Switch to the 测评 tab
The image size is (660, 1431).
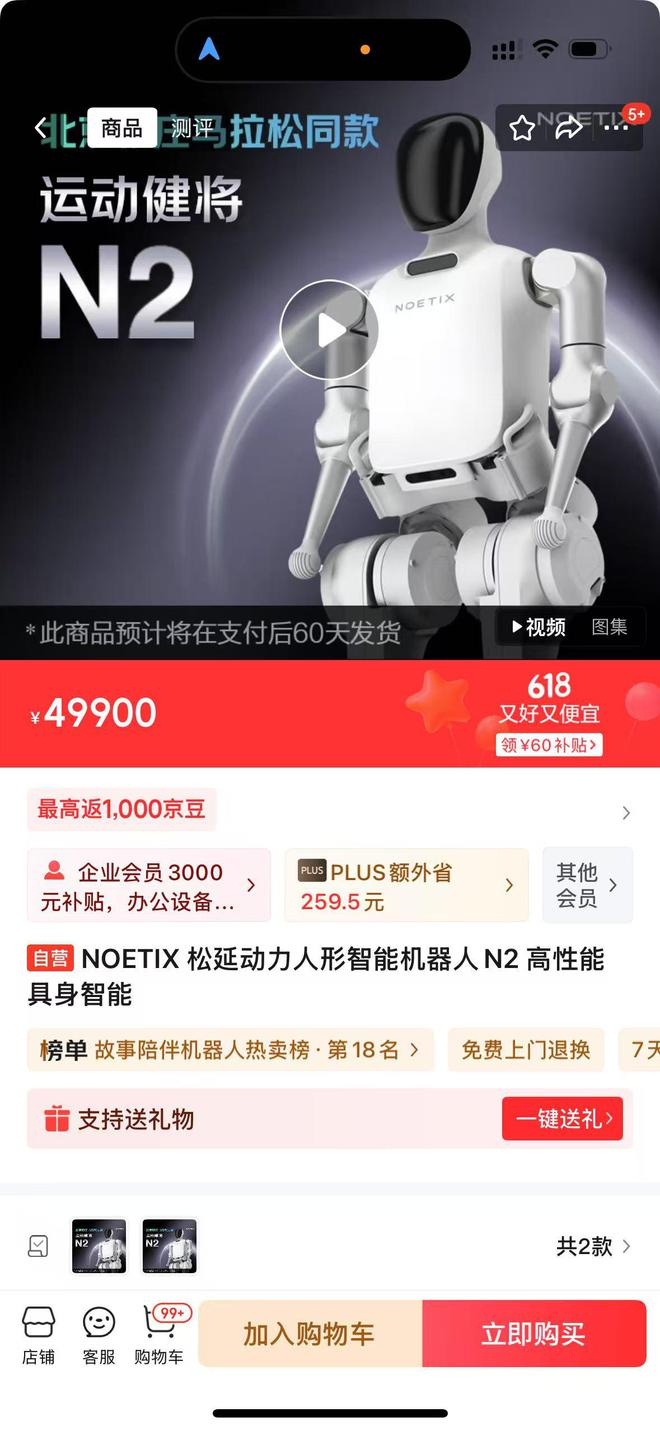[x=191, y=128]
